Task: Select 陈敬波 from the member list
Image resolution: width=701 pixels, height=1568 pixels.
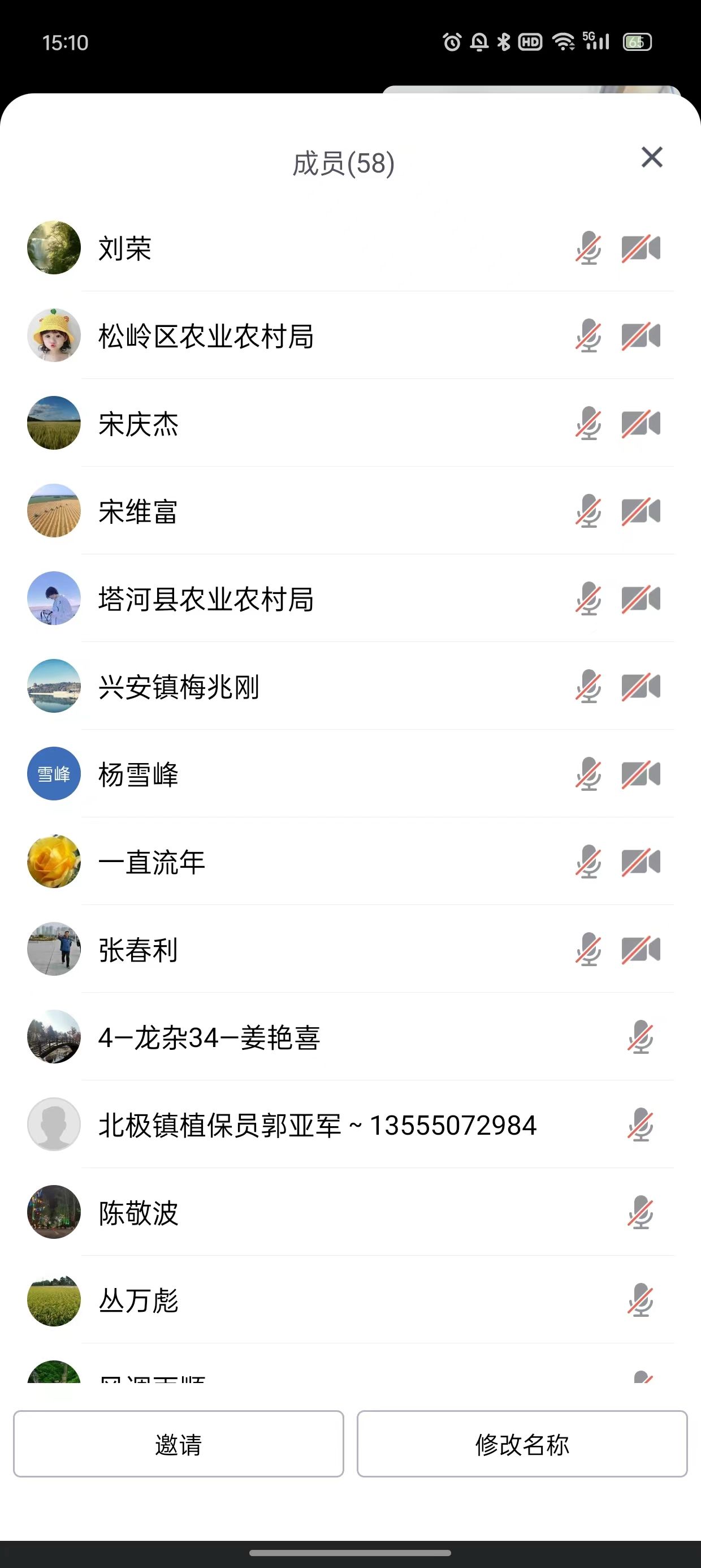Action: pyautogui.click(x=139, y=1213)
